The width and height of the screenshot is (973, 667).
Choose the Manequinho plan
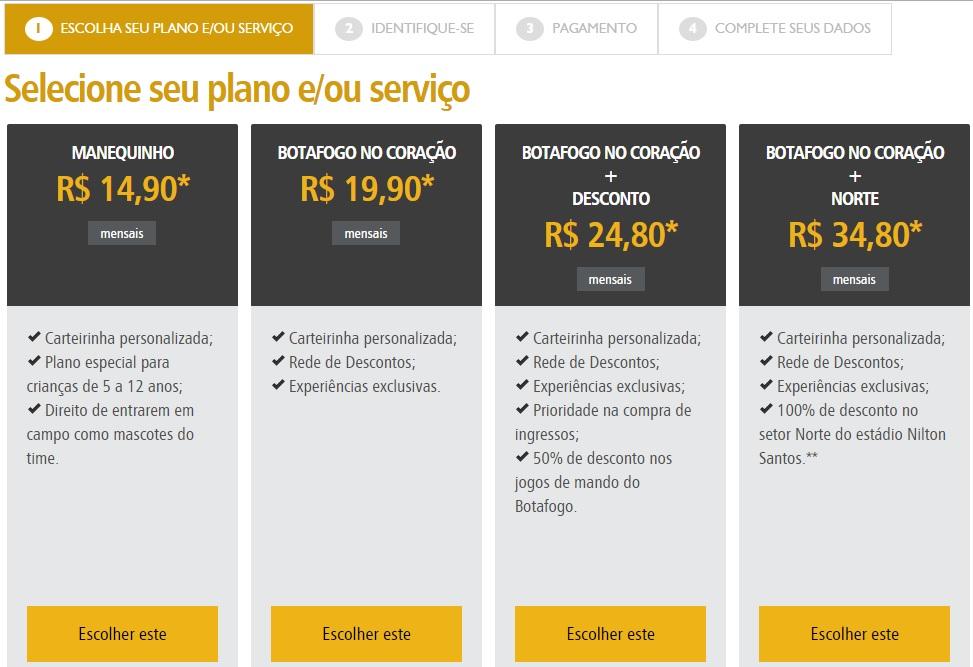point(122,633)
